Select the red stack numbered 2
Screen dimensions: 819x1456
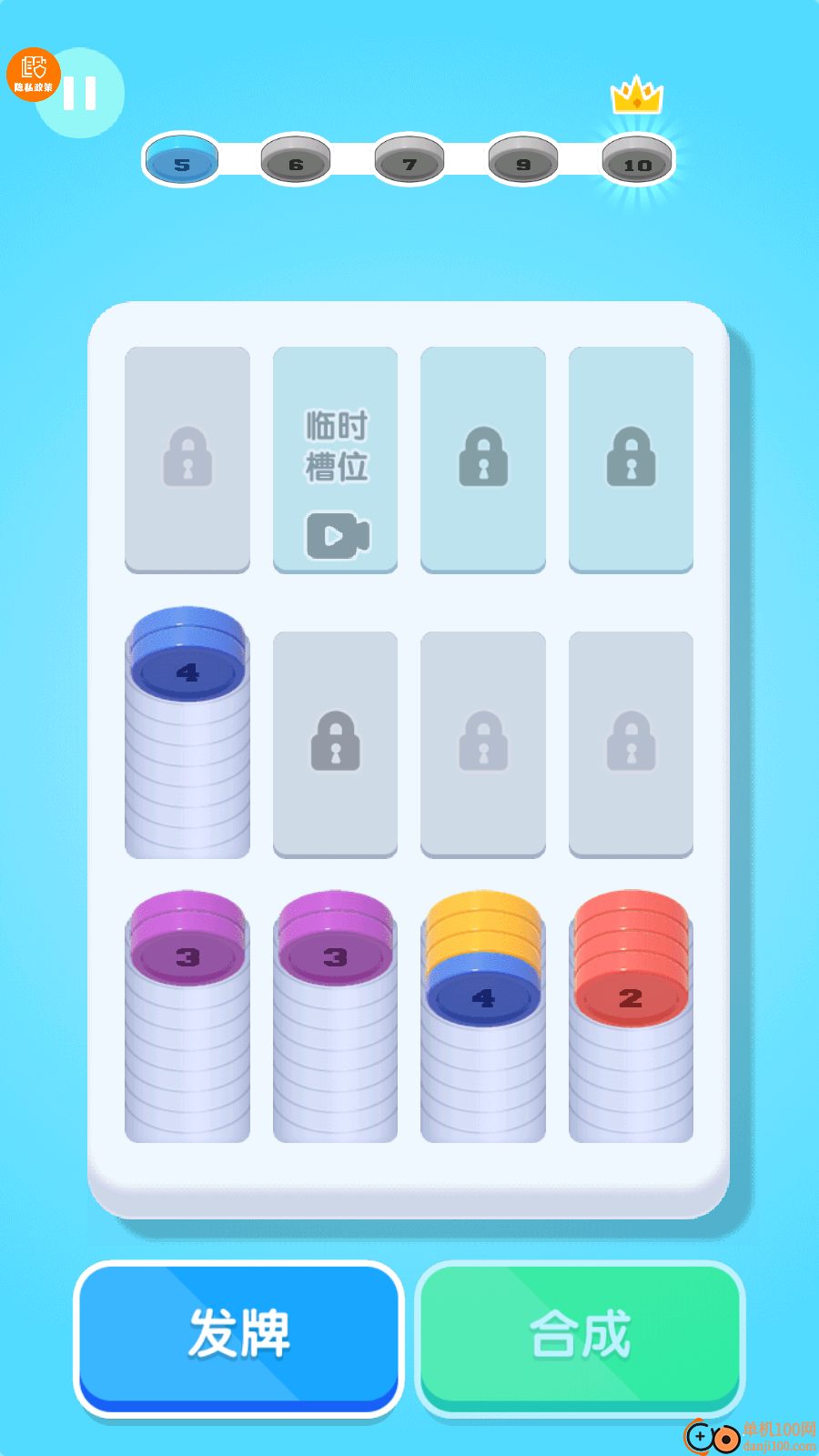pyautogui.click(x=631, y=996)
